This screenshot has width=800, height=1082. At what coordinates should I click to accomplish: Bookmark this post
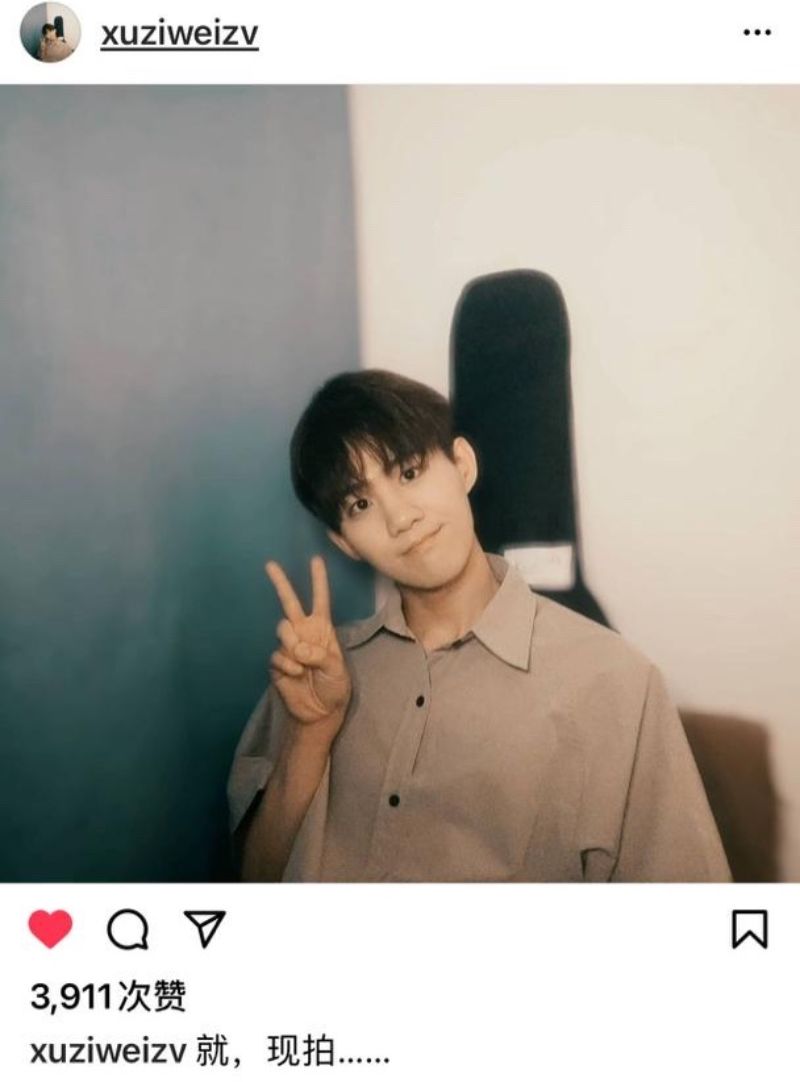coord(750,930)
